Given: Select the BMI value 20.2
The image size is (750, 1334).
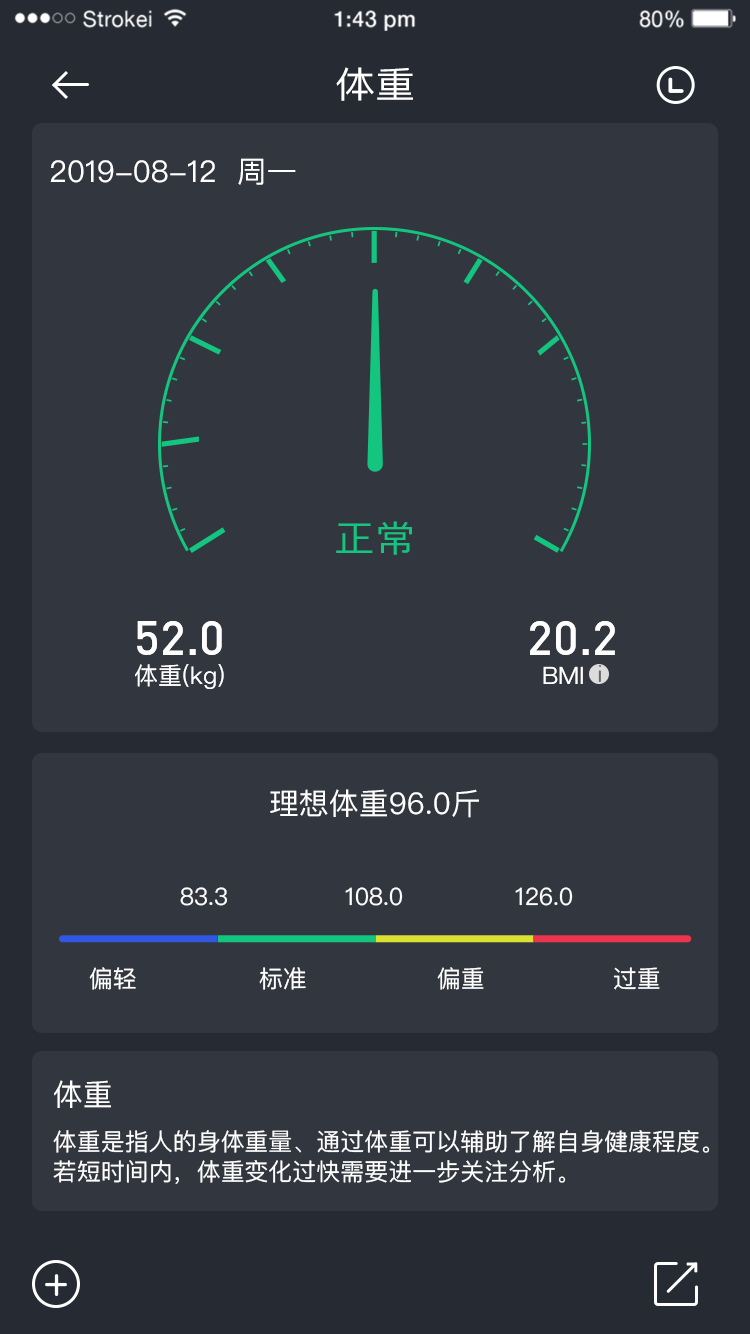Looking at the screenshot, I should click(x=572, y=637).
